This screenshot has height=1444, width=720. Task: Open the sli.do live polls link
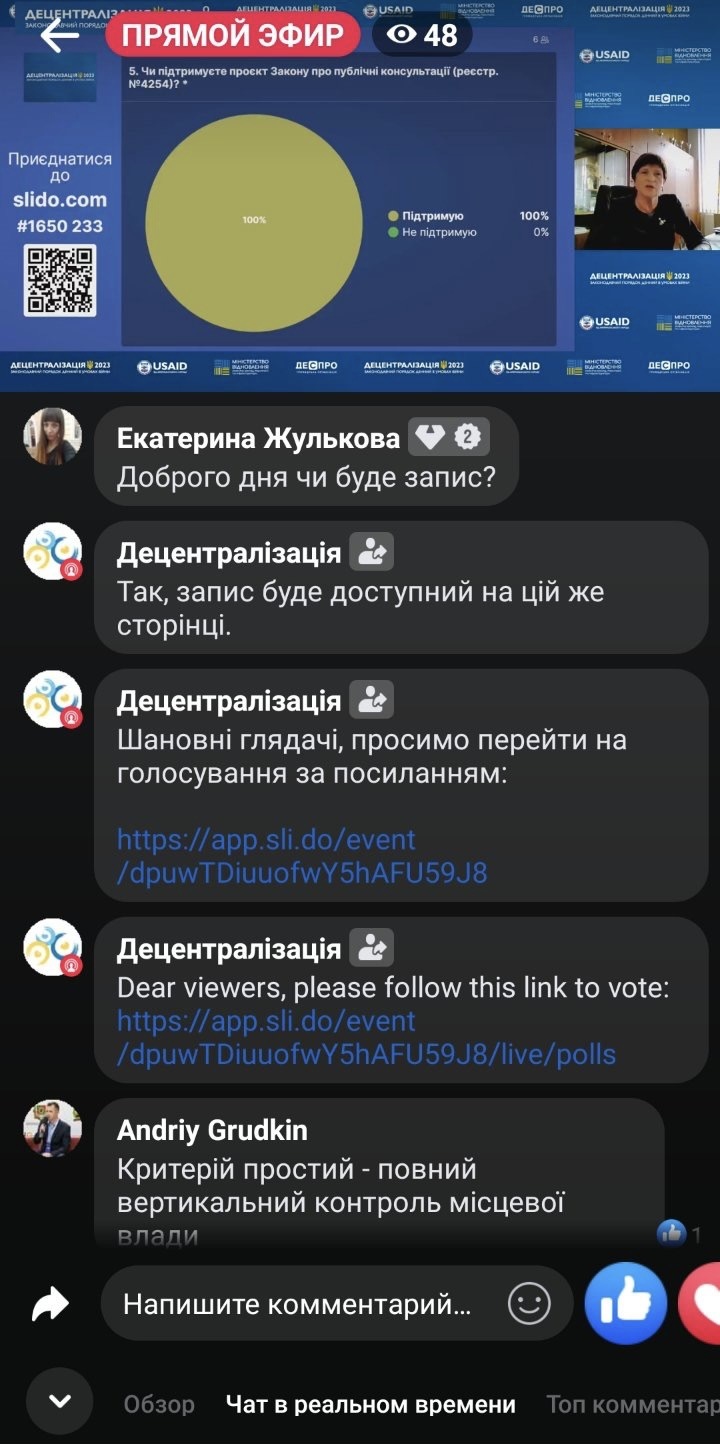[x=365, y=1037]
